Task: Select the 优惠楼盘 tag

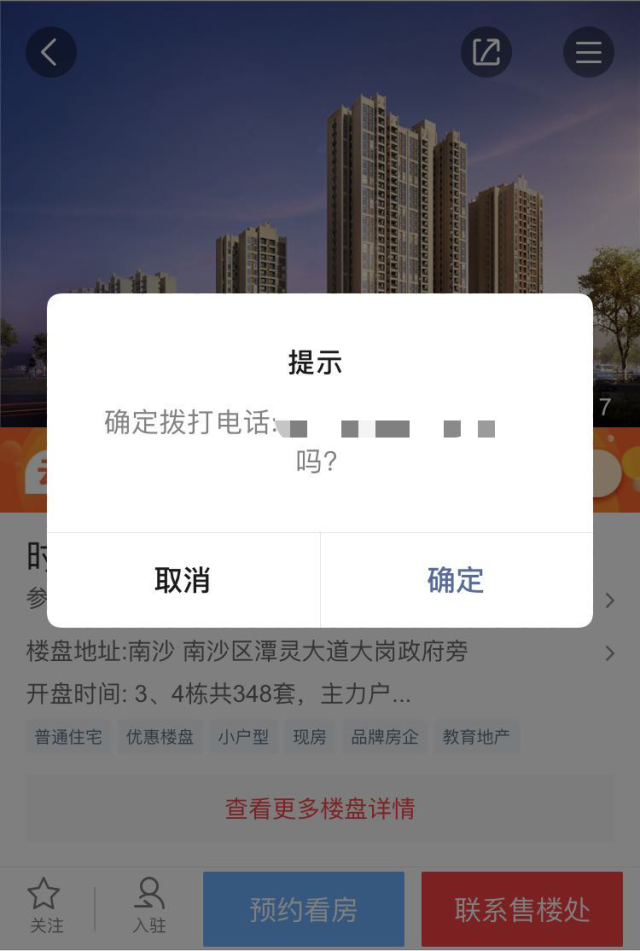Action: point(160,737)
